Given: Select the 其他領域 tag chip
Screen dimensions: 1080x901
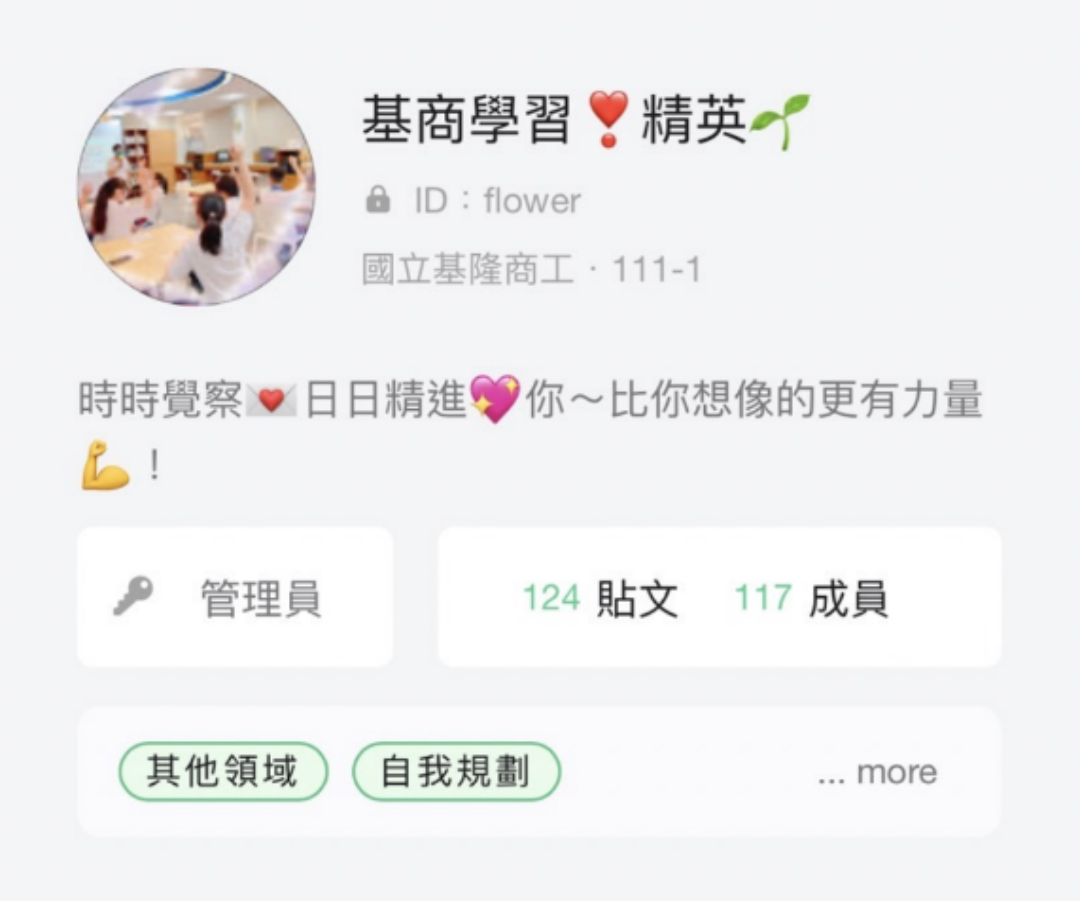Looking at the screenshot, I should [x=223, y=772].
